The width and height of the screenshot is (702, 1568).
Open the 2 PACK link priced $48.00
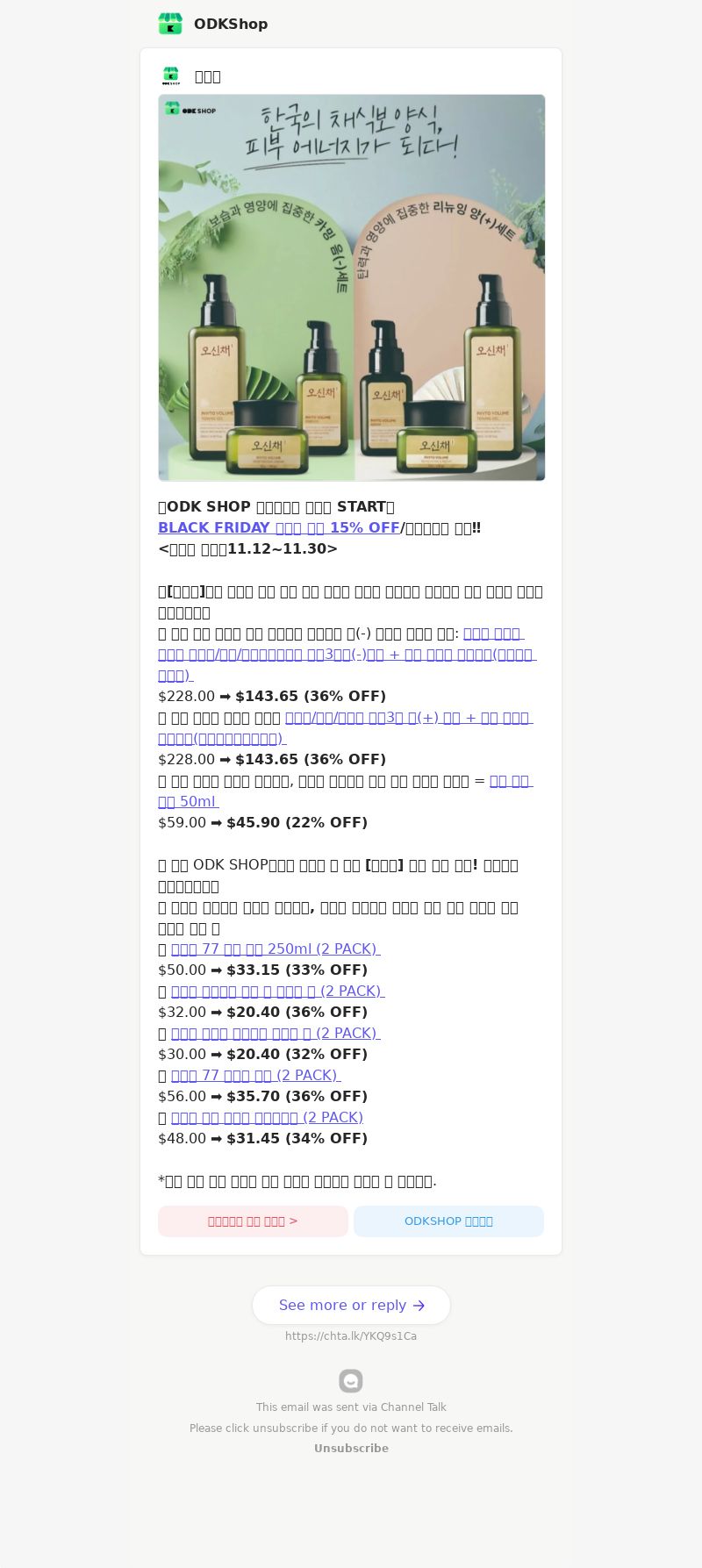pos(267,1118)
